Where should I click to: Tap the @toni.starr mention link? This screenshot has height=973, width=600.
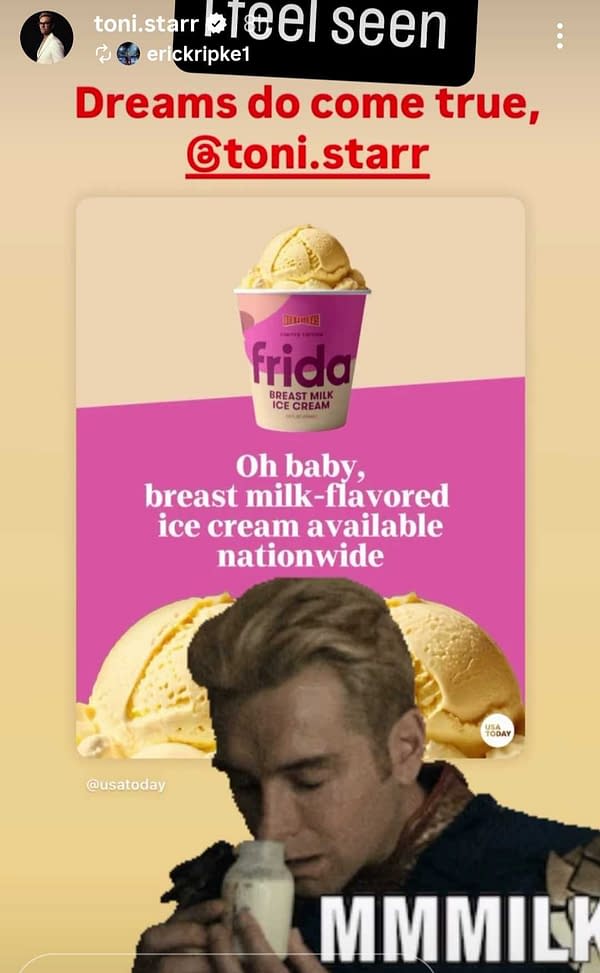(x=307, y=155)
